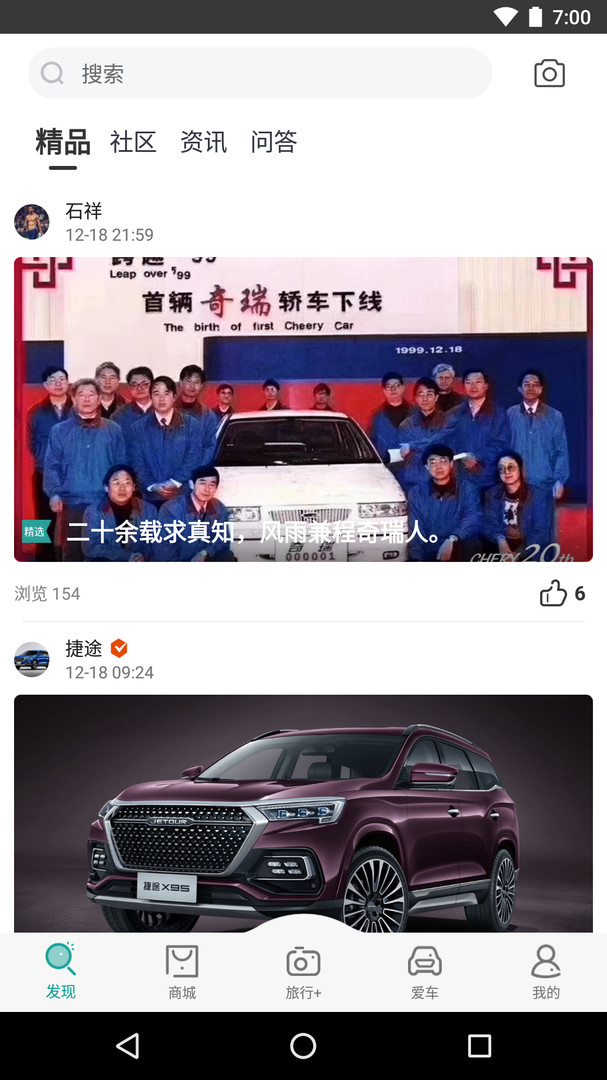
Task: Open the 首辆奇瑞轿车下线 post image
Action: point(303,409)
